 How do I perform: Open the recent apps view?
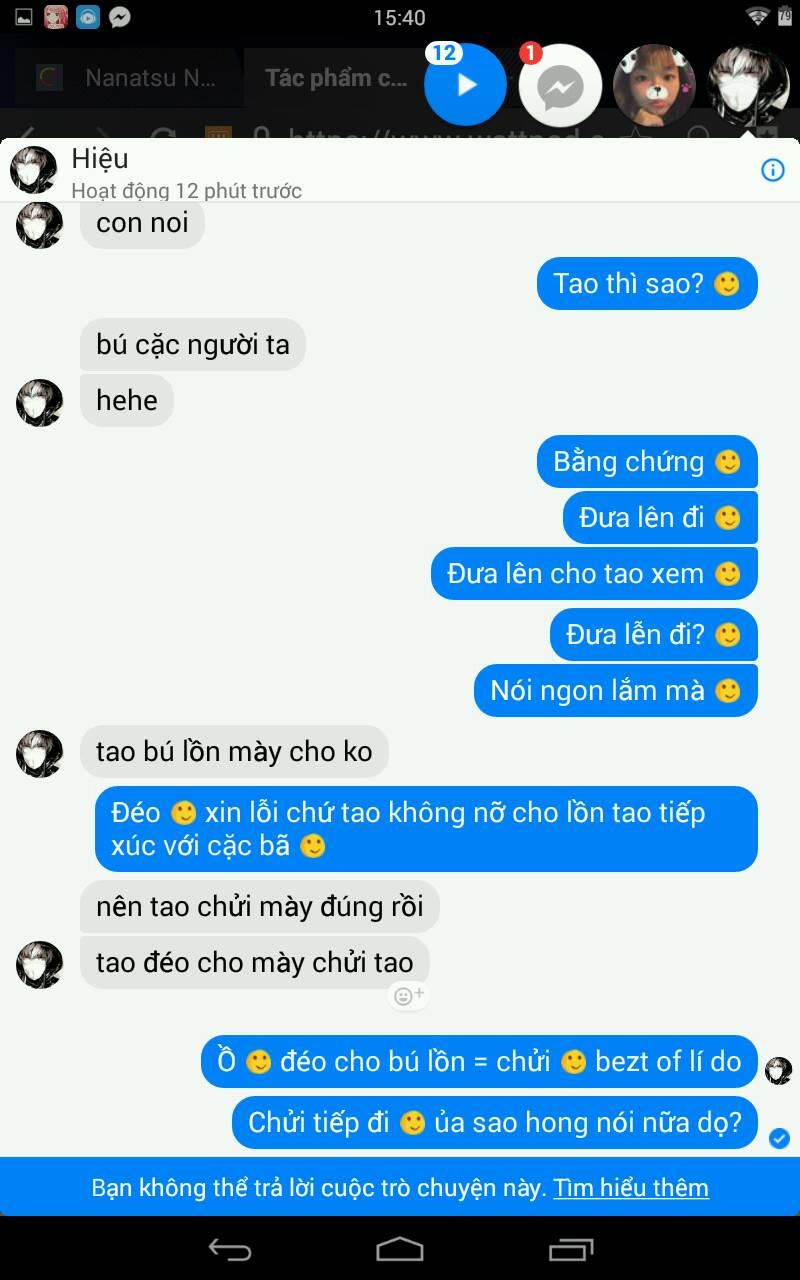tap(571, 1249)
